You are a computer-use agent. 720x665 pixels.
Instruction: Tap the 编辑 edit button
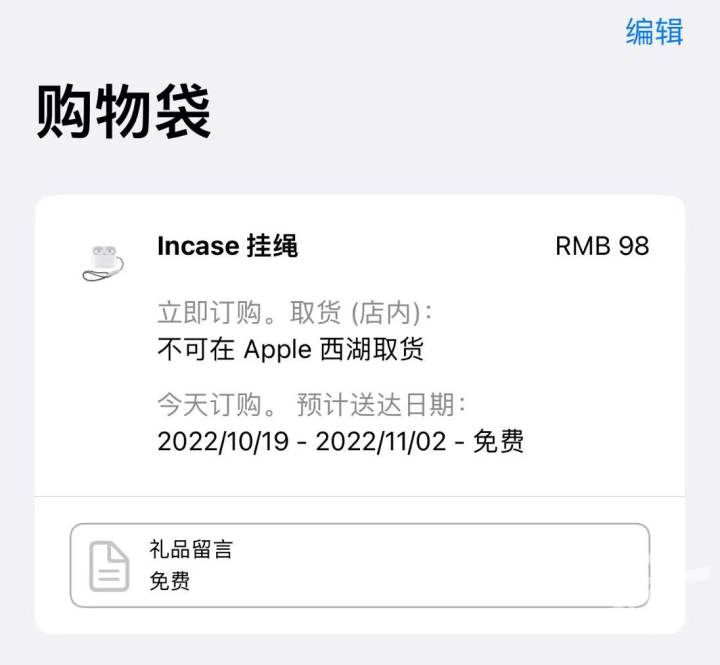[654, 31]
